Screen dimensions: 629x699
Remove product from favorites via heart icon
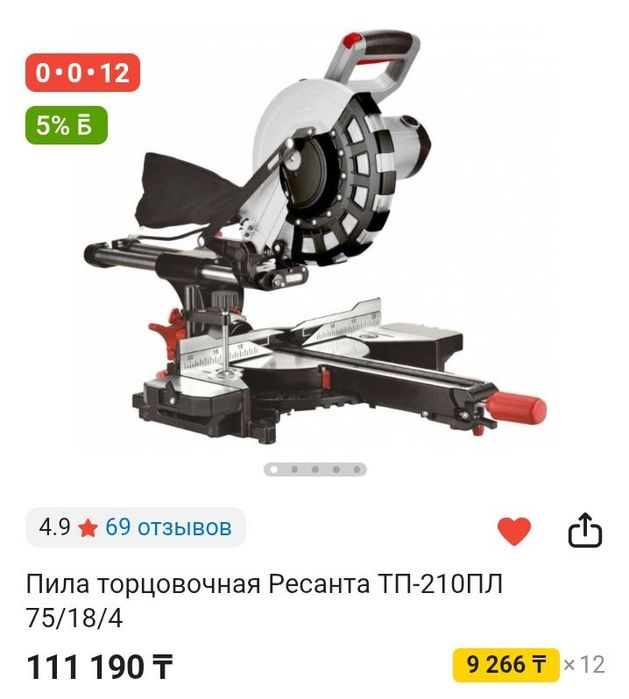point(514,531)
